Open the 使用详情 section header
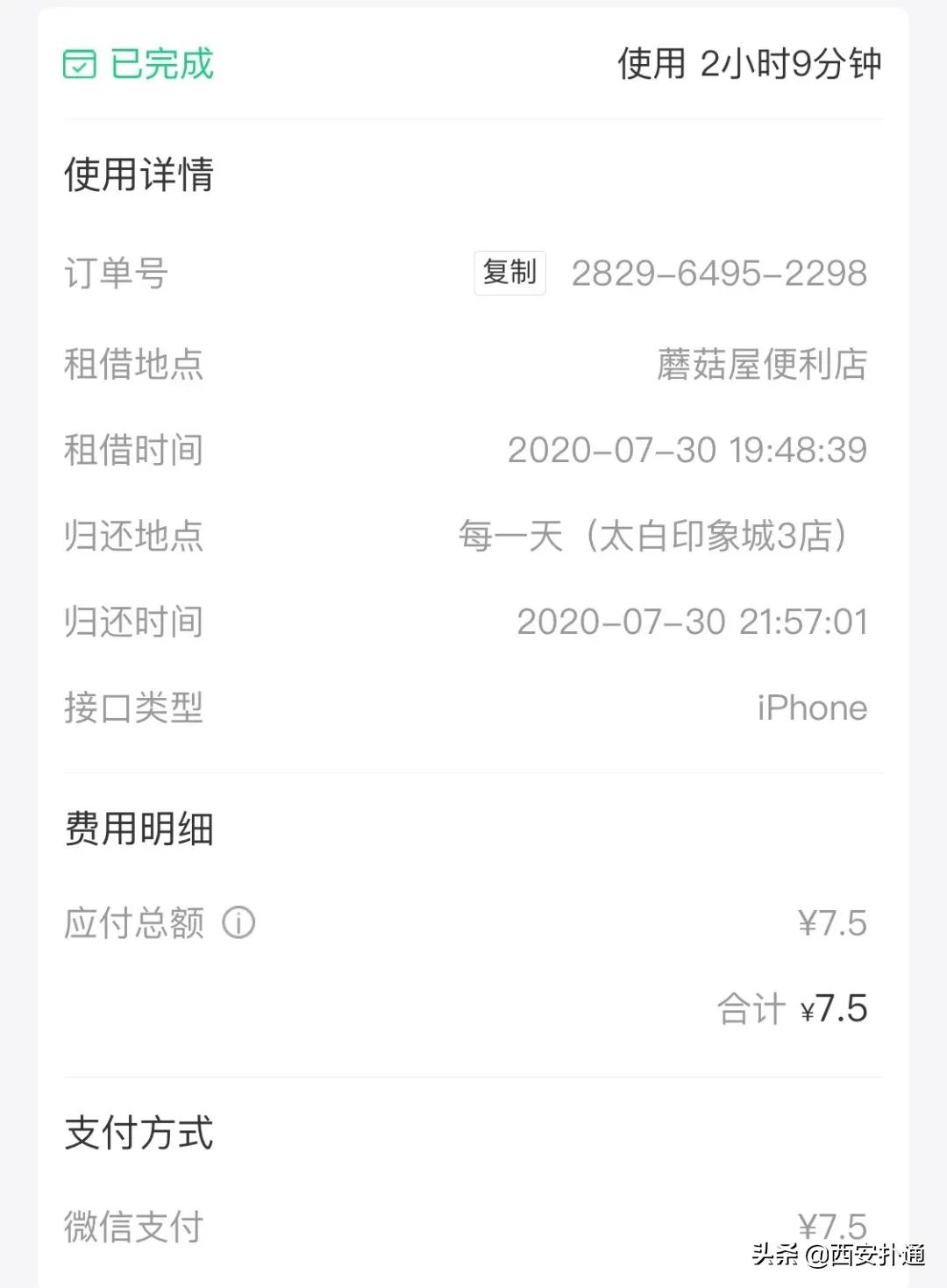 coord(138,175)
